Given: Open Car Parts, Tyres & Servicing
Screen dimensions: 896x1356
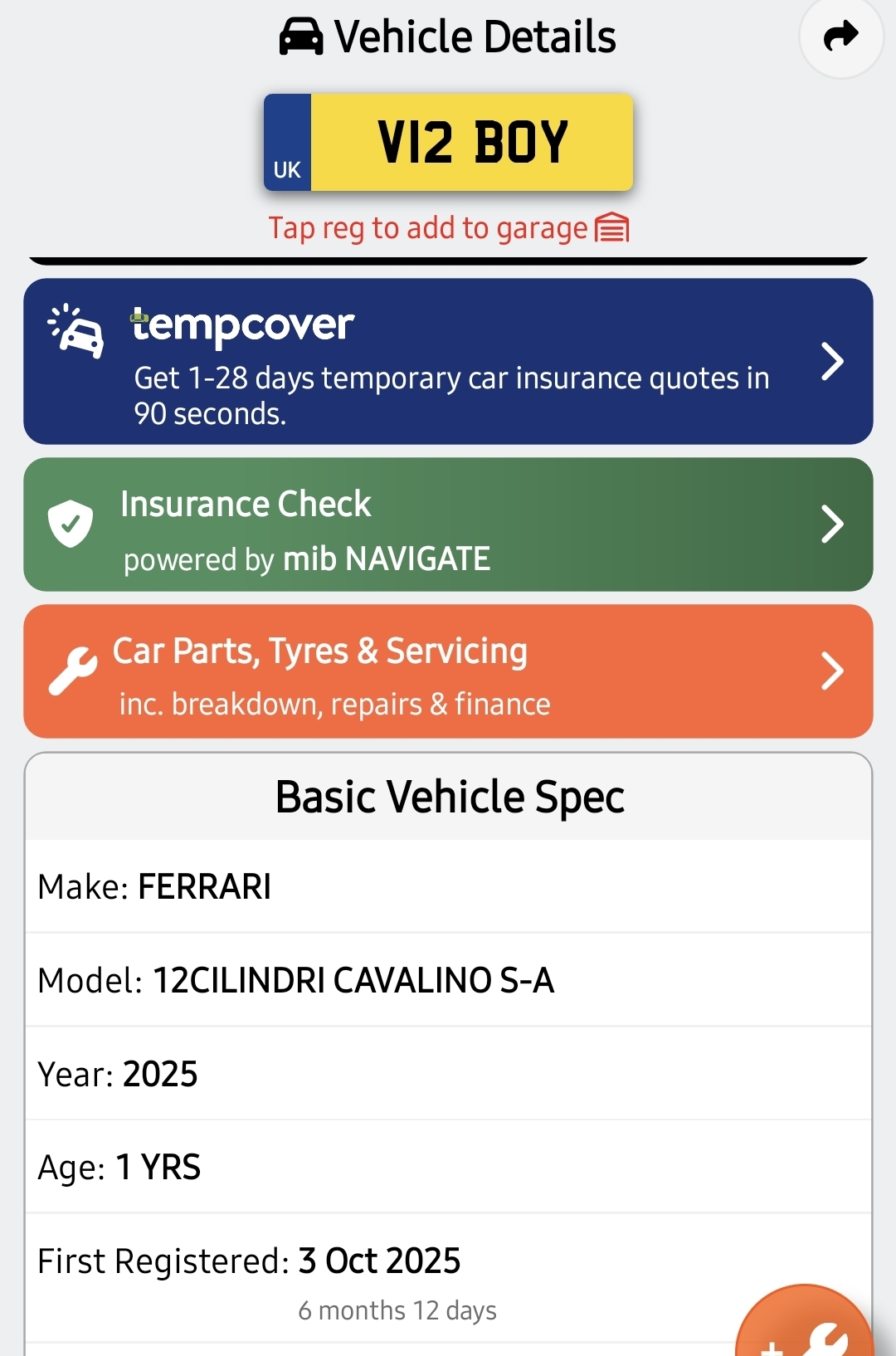Looking at the screenshot, I should tap(448, 671).
